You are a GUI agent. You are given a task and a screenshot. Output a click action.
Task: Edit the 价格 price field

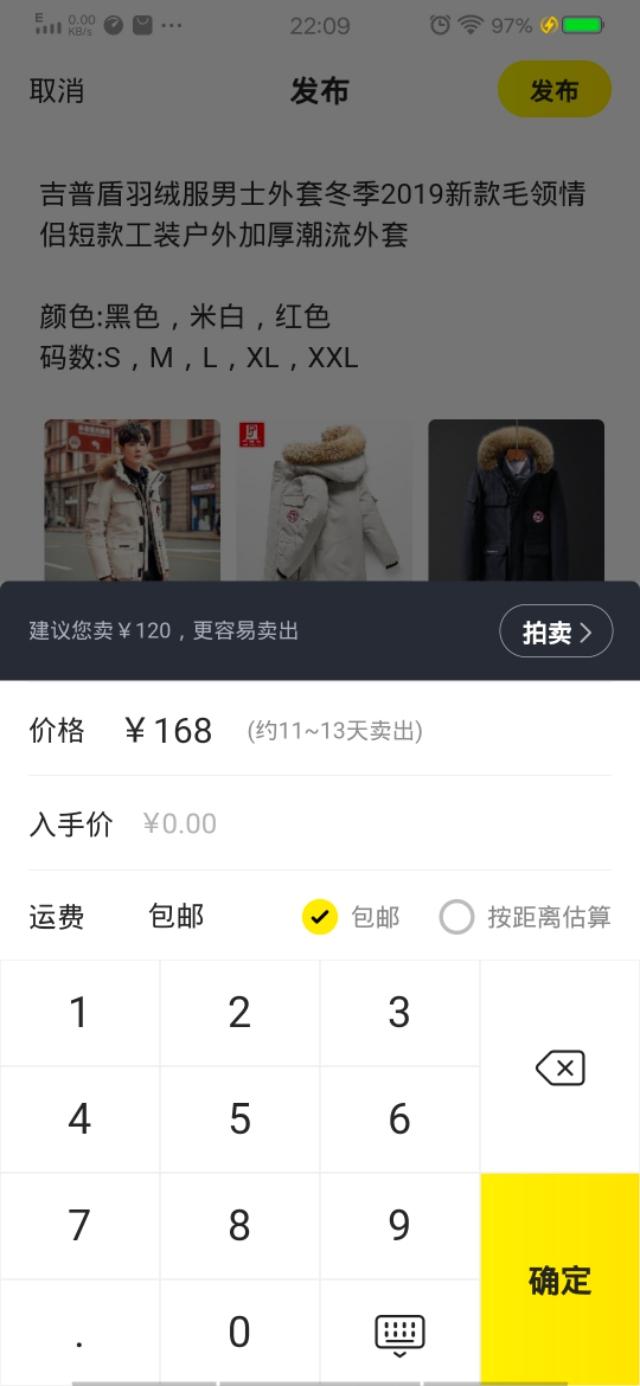[168, 731]
